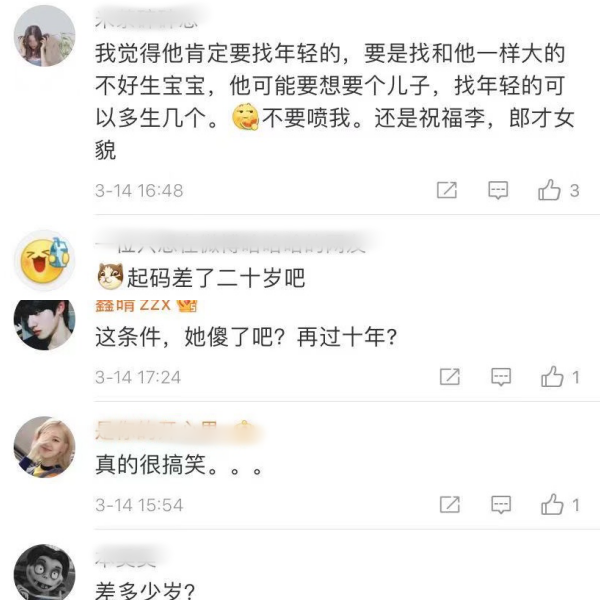Like the comment '真的很搞笑'

click(x=552, y=504)
